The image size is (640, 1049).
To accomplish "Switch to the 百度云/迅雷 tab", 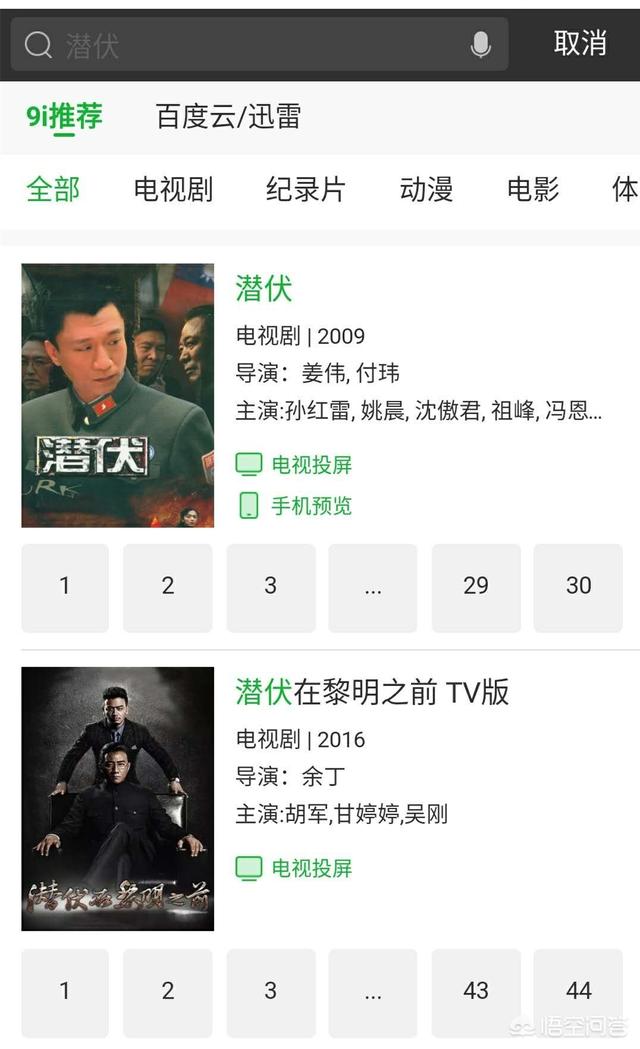I will [228, 116].
